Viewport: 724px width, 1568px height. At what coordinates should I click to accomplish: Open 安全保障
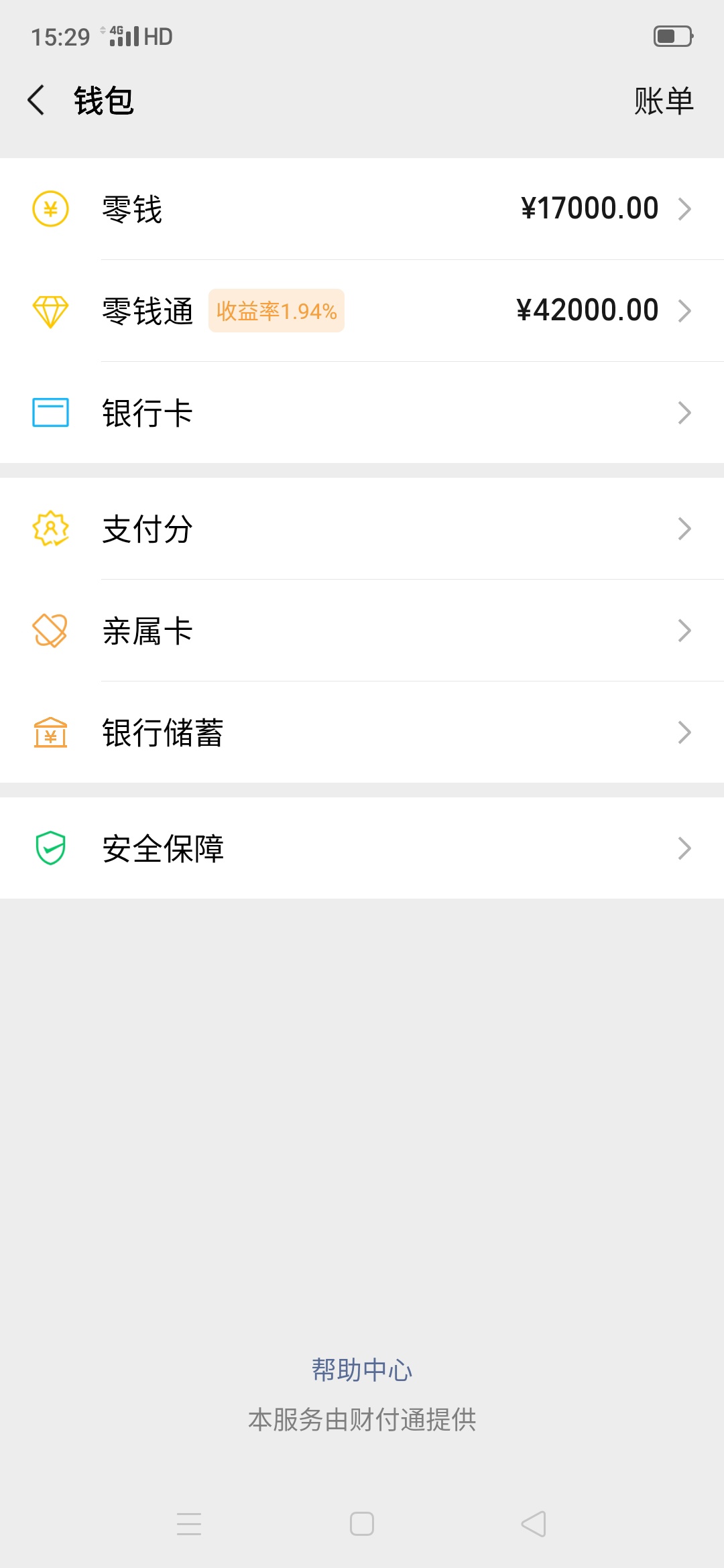click(x=362, y=848)
